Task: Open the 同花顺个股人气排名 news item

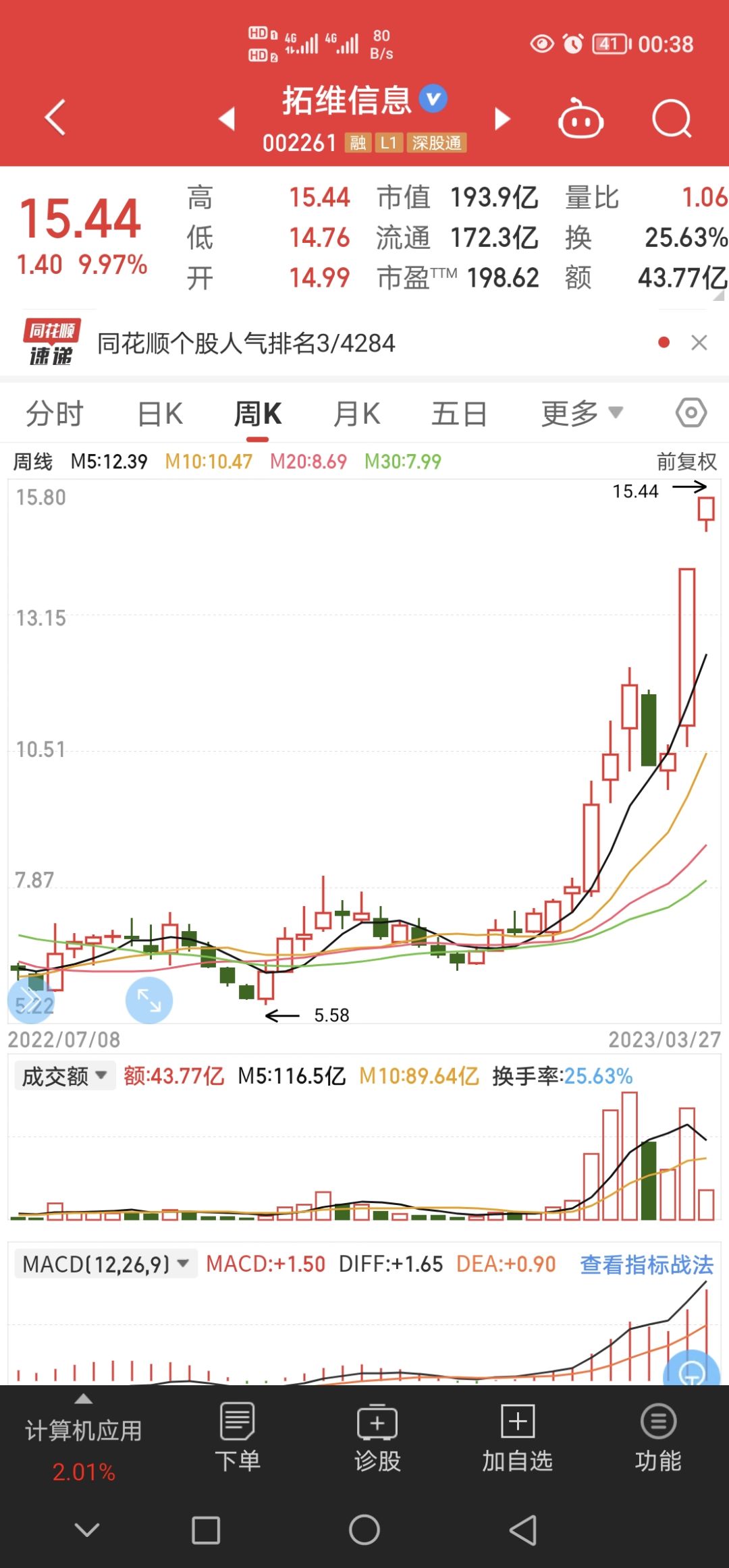Action: (x=246, y=343)
